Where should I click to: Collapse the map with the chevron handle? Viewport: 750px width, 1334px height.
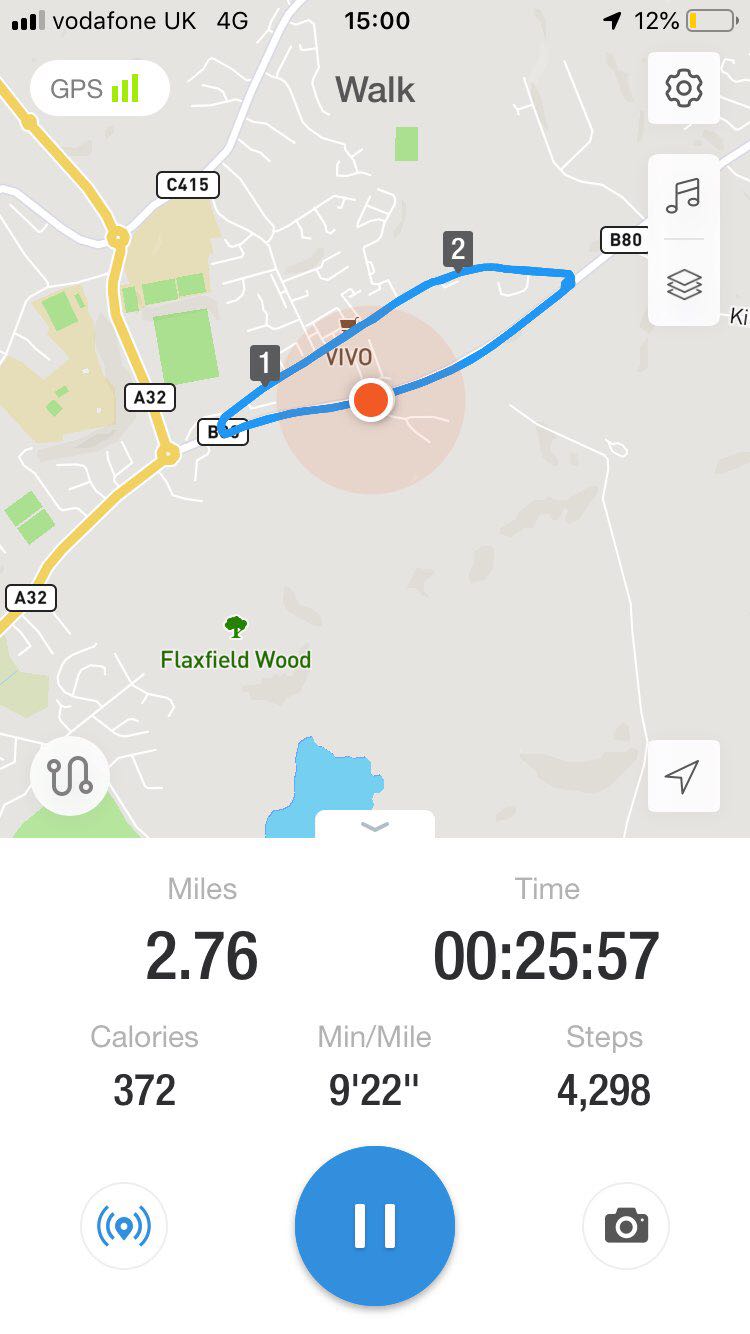pos(375,826)
